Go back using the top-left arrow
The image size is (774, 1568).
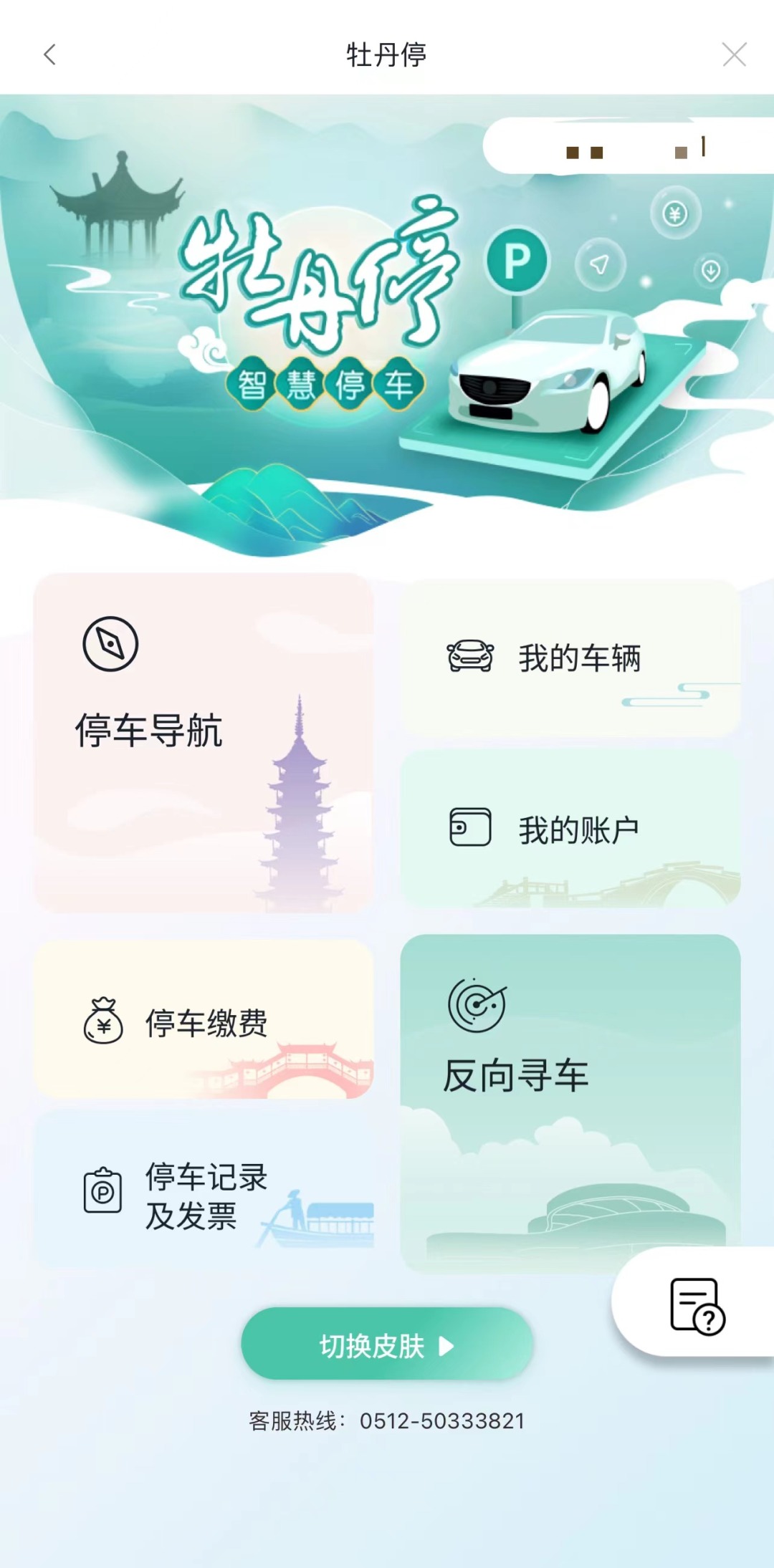49,54
